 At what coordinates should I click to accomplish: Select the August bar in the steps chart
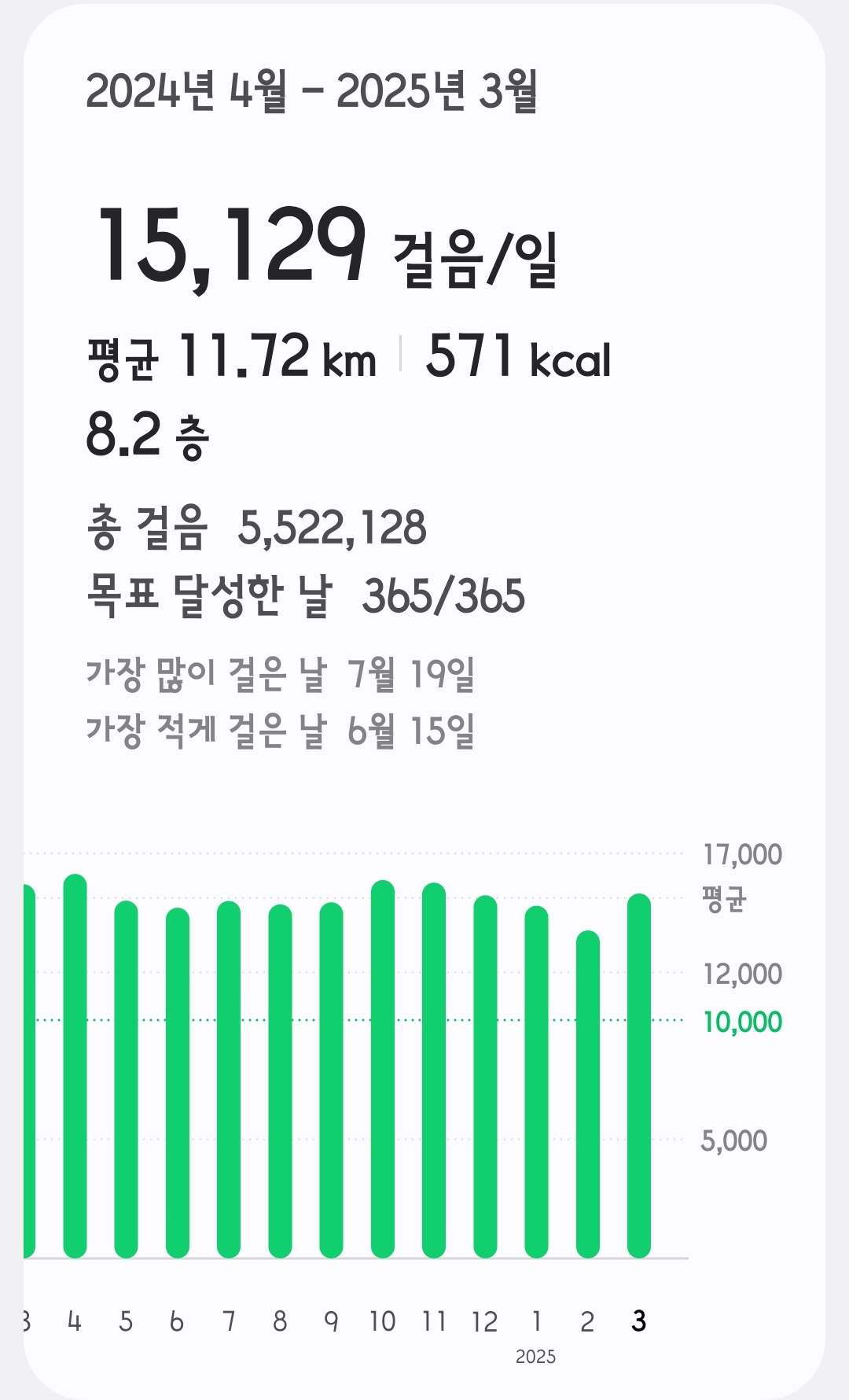coord(280,1081)
